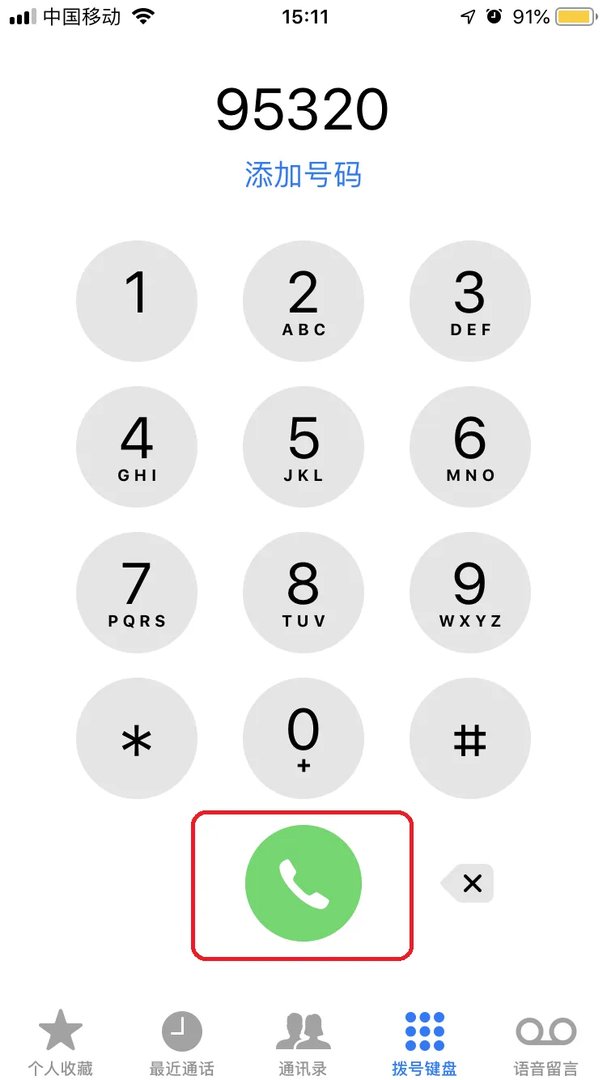Viewport: 607px width, 1080px height.
Task: Dial the 7 PQRS key
Action: point(137,592)
